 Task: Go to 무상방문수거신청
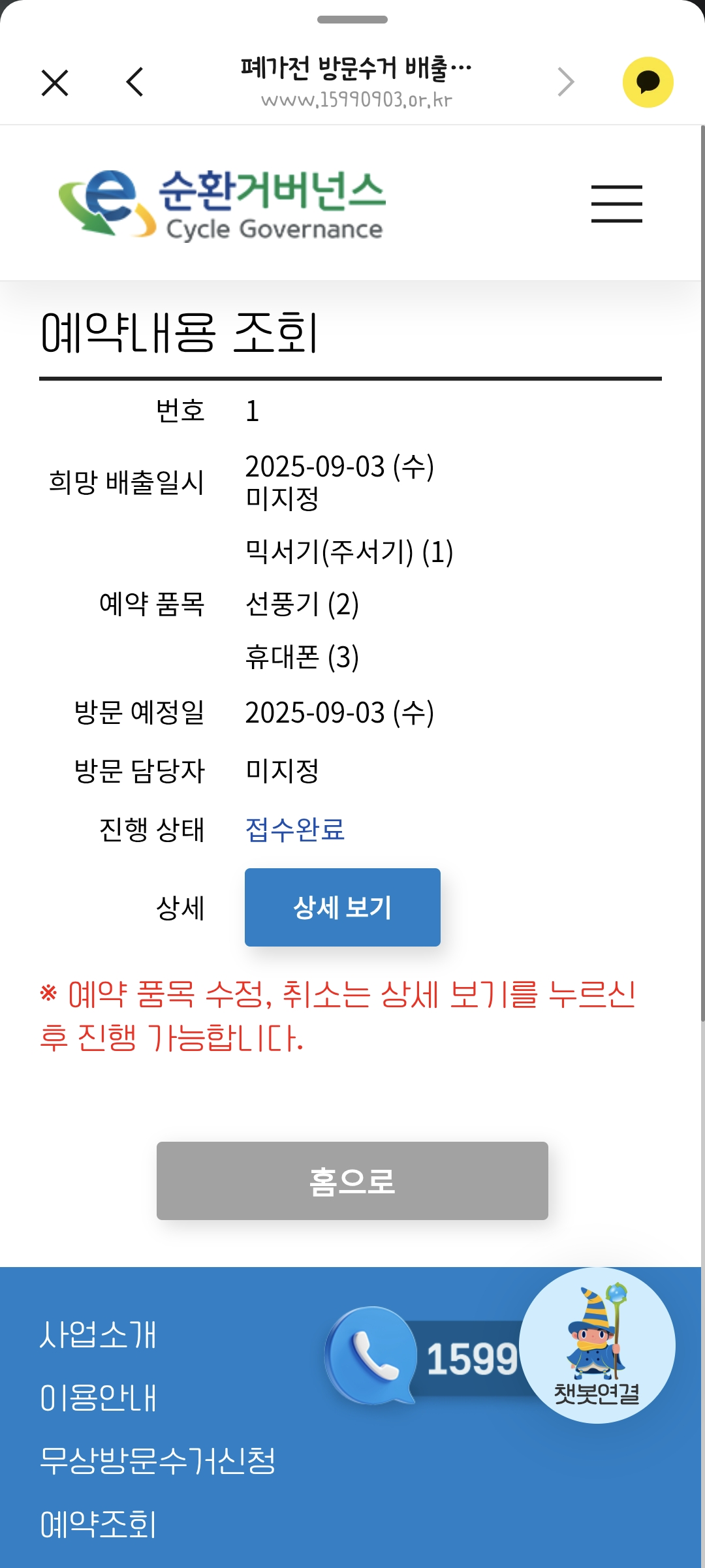click(x=157, y=1461)
